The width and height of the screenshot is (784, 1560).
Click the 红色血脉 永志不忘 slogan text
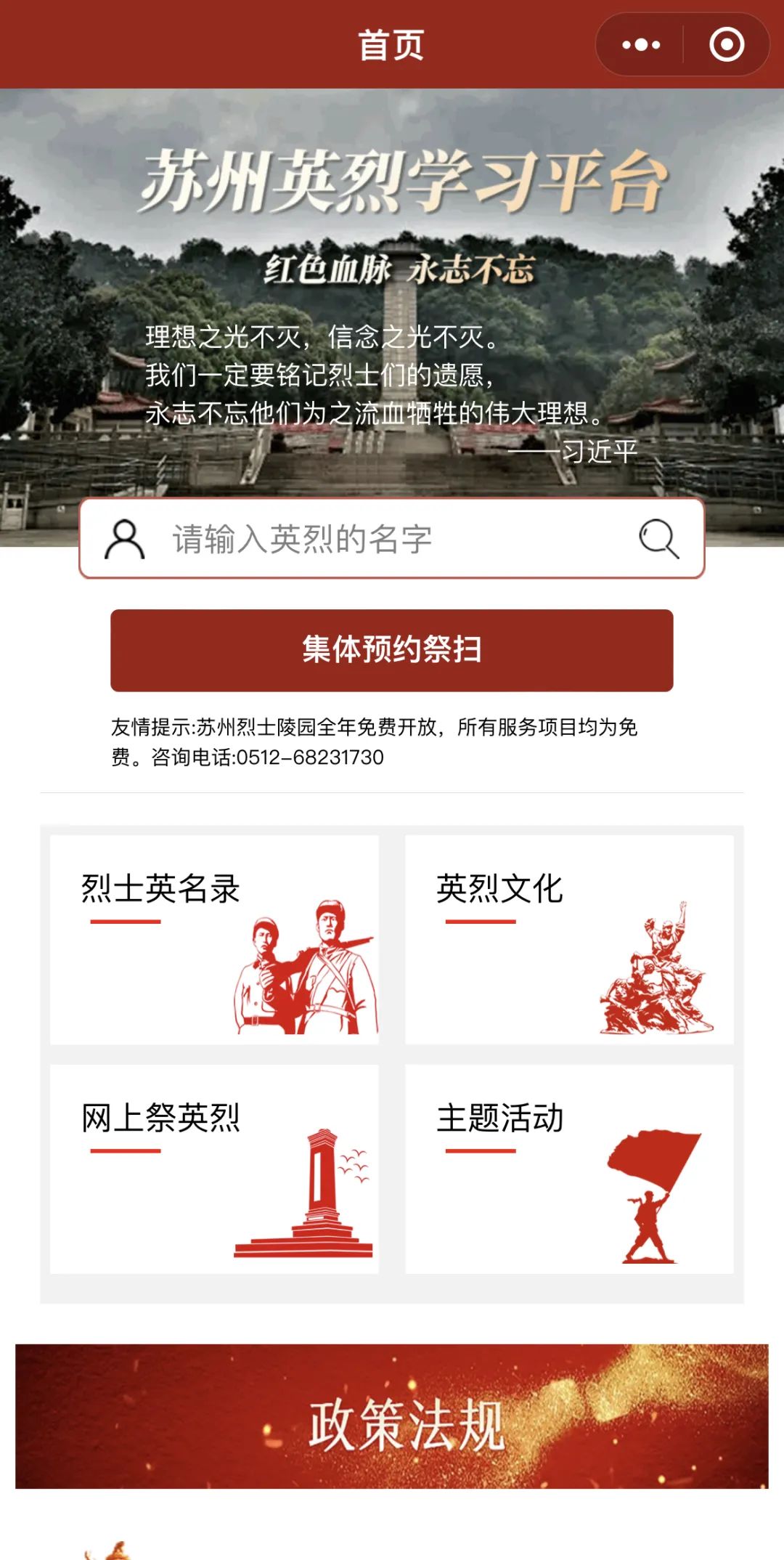[404, 269]
